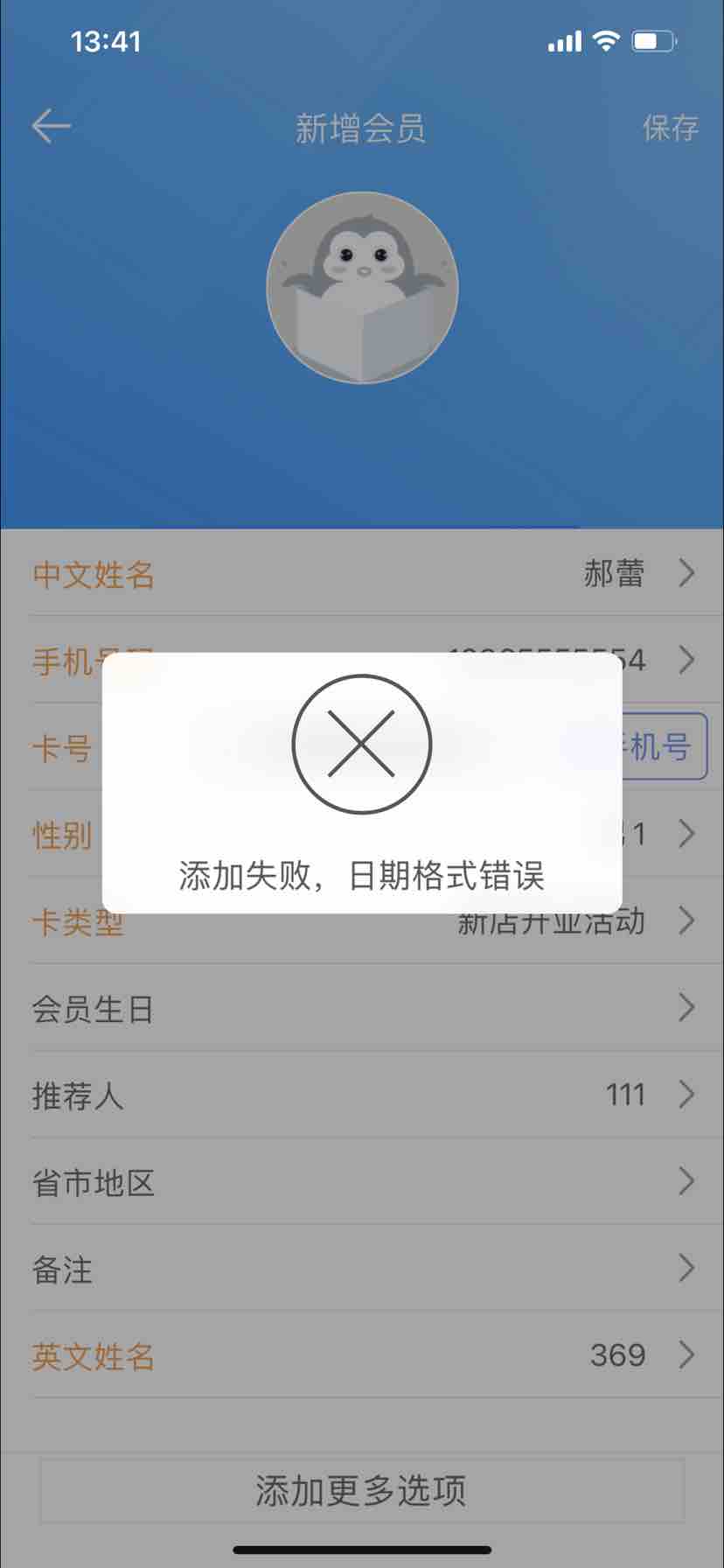
Task: Open the 备注 row
Action: (362, 1269)
